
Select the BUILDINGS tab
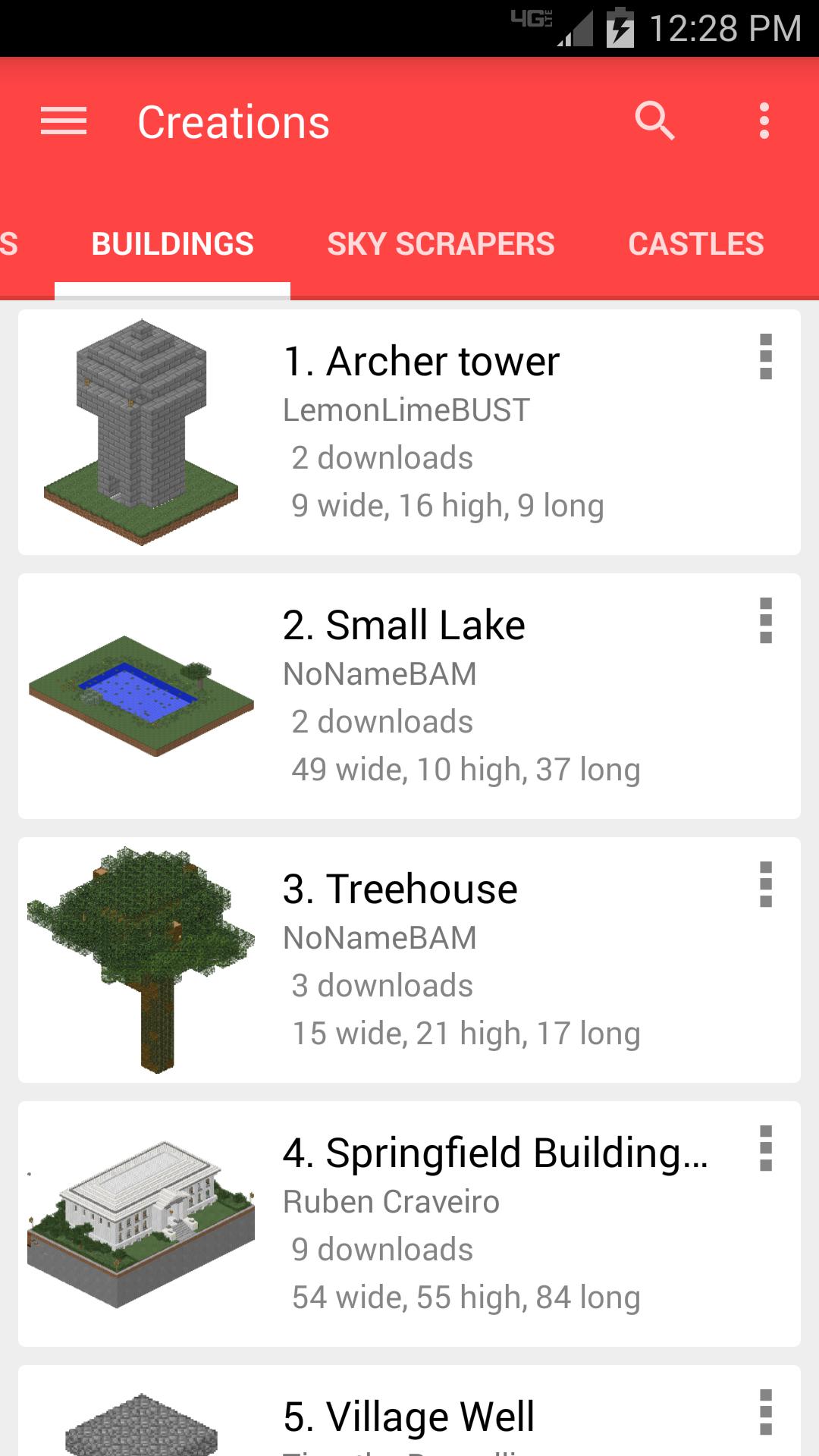(172, 243)
